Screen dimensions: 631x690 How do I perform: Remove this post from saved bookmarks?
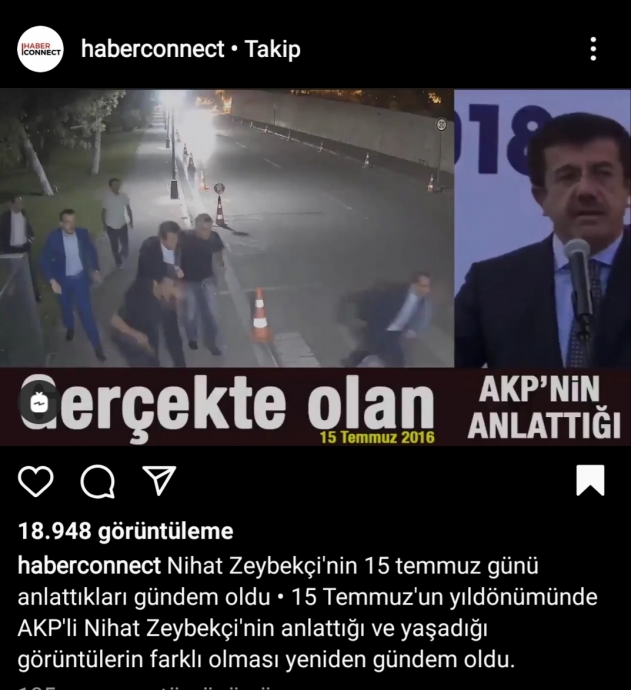coord(590,481)
